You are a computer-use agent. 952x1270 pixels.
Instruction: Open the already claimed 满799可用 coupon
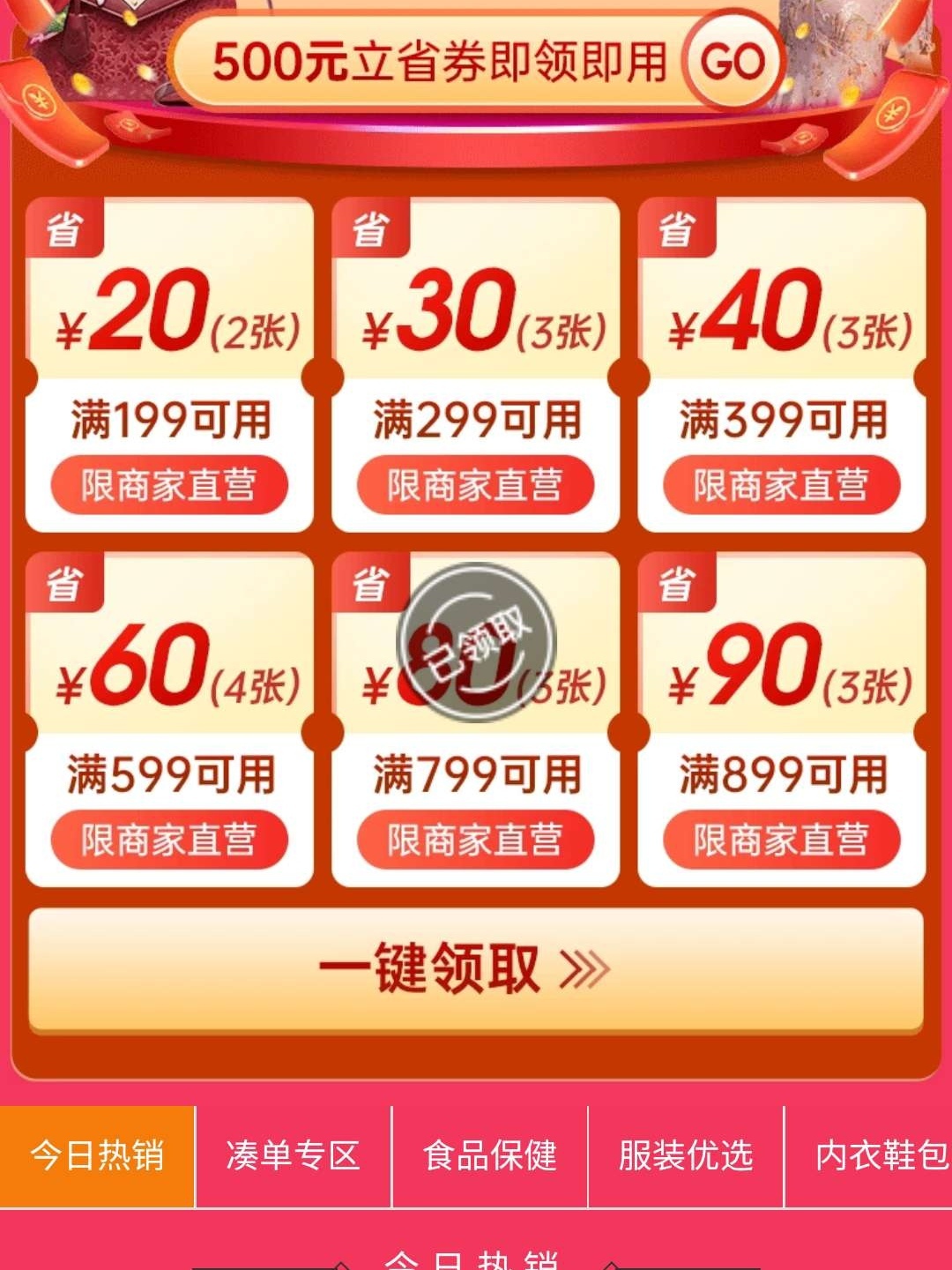pos(475,720)
